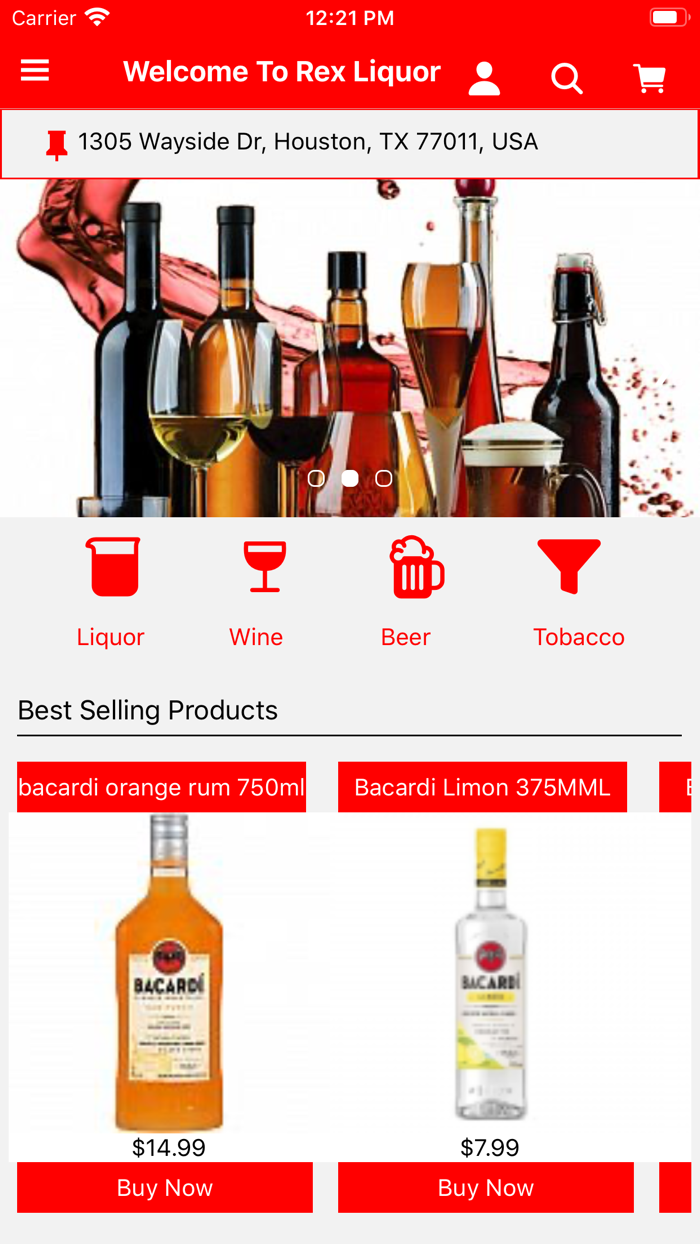Viewport: 700px width, 1244px height.
Task: View the shopping cart
Action: 650,78
